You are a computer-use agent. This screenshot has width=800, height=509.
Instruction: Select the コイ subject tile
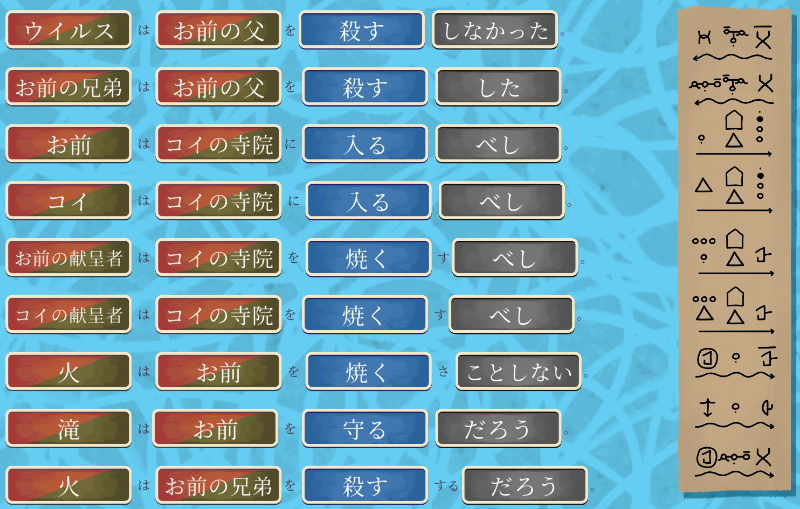(68, 201)
